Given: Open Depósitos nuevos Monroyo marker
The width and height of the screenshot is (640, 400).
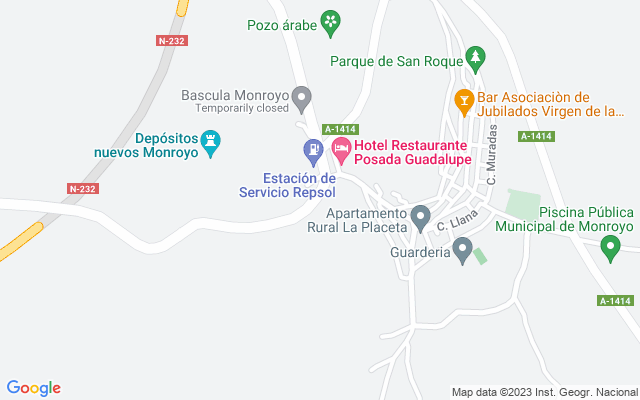Looking at the screenshot, I should pos(210,141).
